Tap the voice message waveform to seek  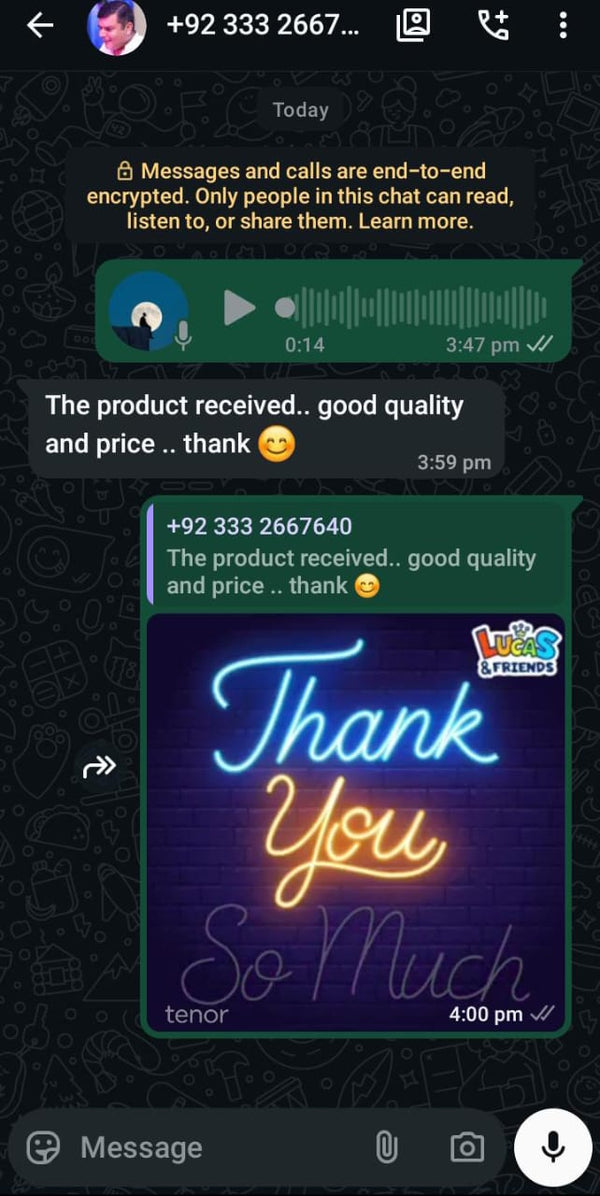(420, 307)
